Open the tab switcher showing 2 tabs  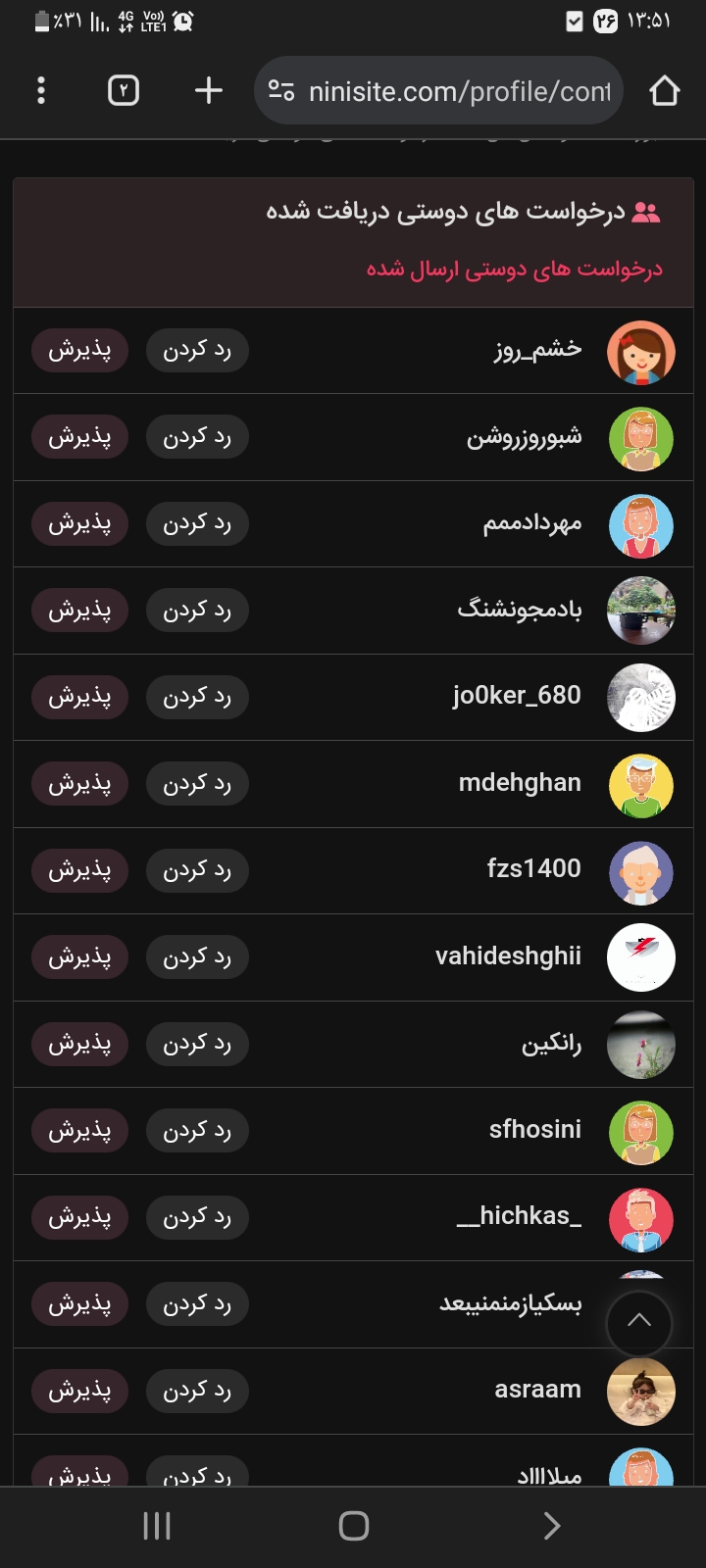[x=123, y=90]
